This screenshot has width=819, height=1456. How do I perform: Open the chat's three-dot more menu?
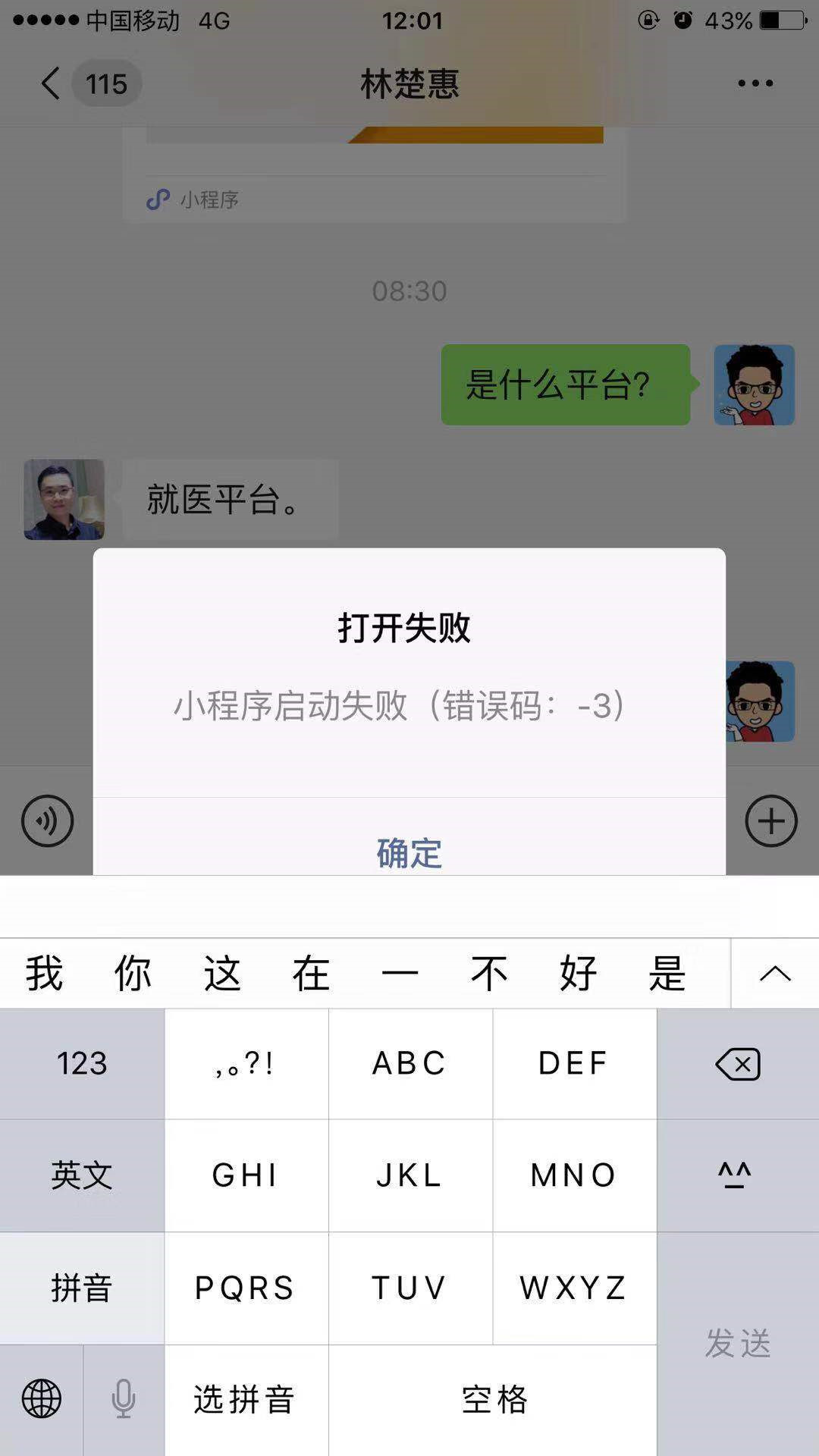point(755,83)
